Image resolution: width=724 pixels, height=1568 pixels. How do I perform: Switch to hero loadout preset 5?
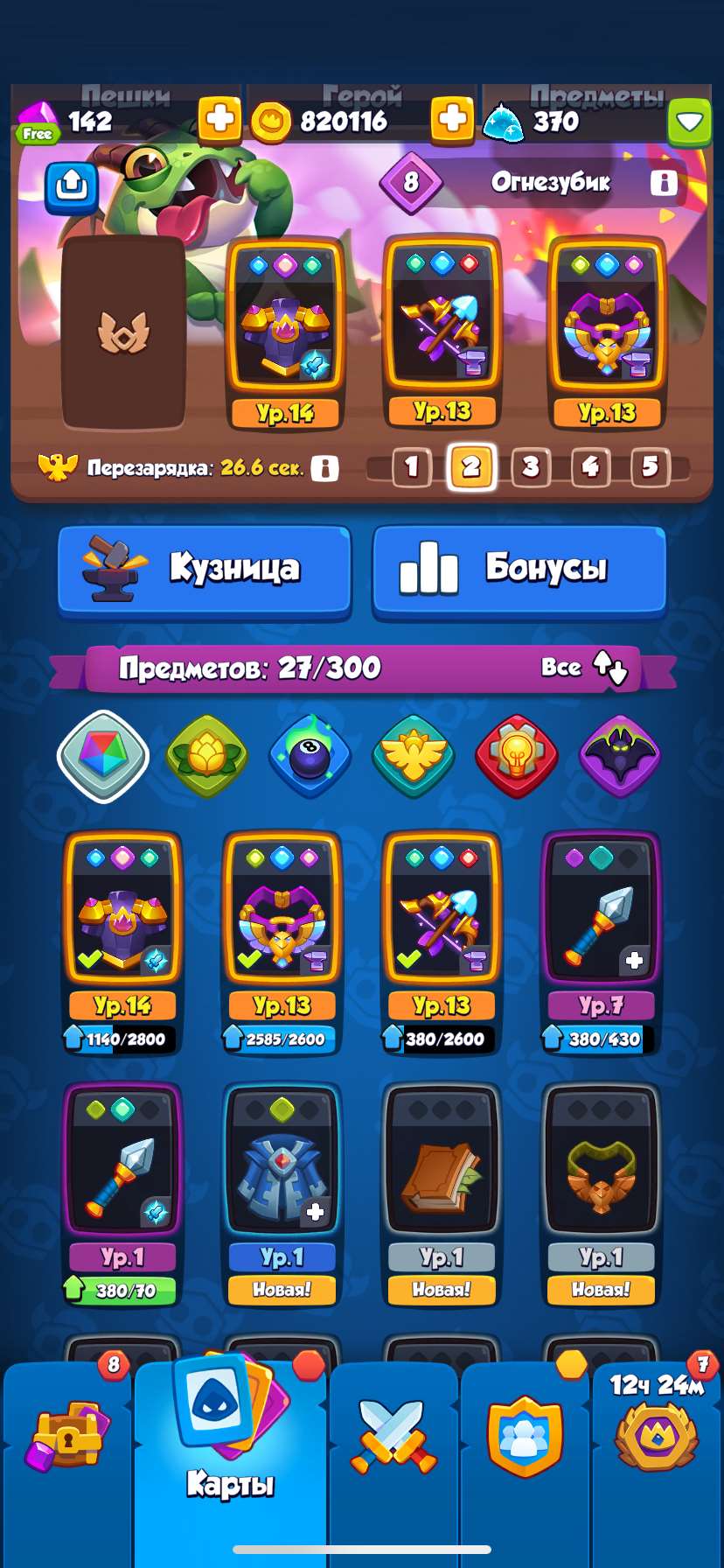coord(648,467)
